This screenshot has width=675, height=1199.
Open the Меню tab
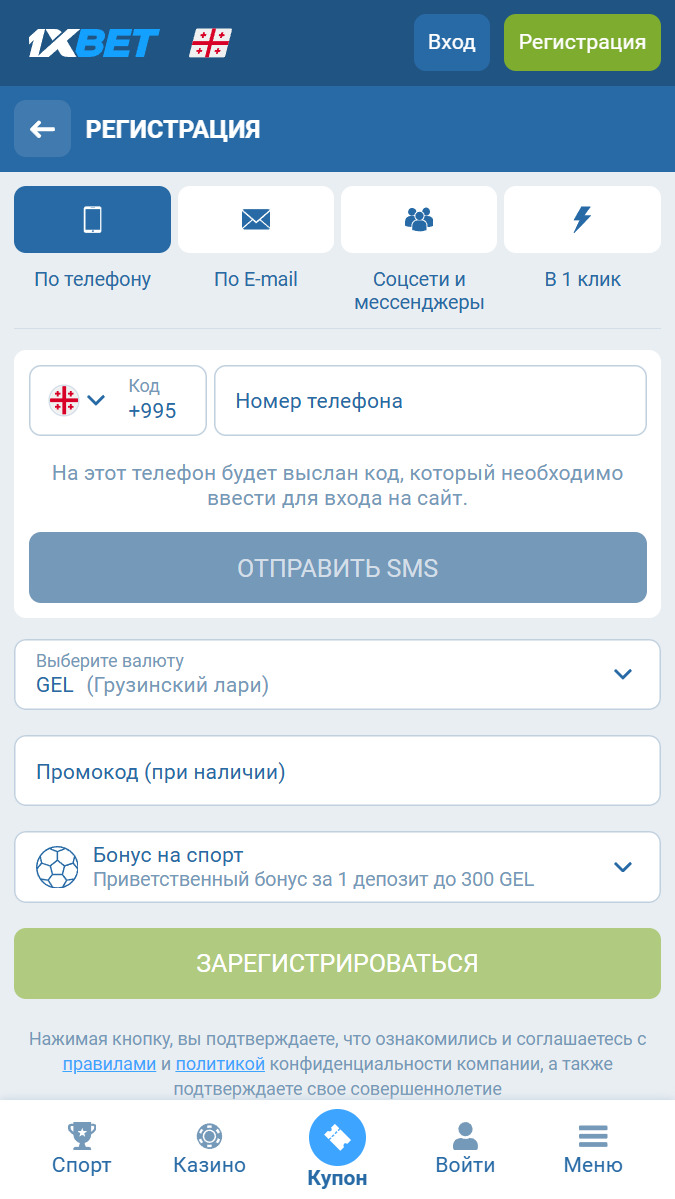593,1149
